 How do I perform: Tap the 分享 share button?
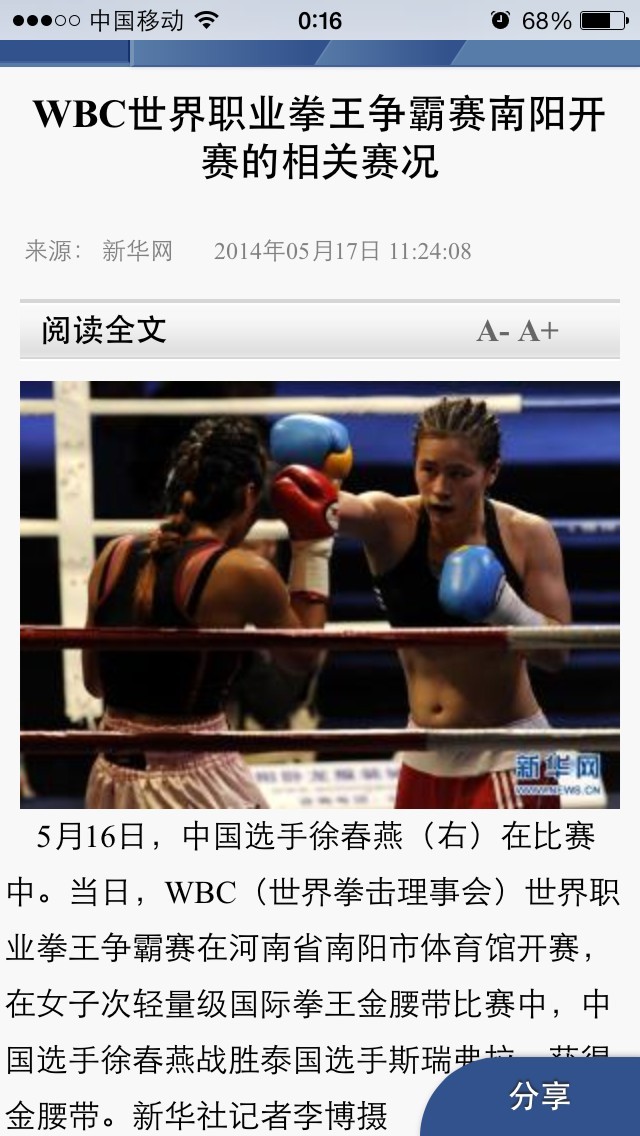[540, 1096]
